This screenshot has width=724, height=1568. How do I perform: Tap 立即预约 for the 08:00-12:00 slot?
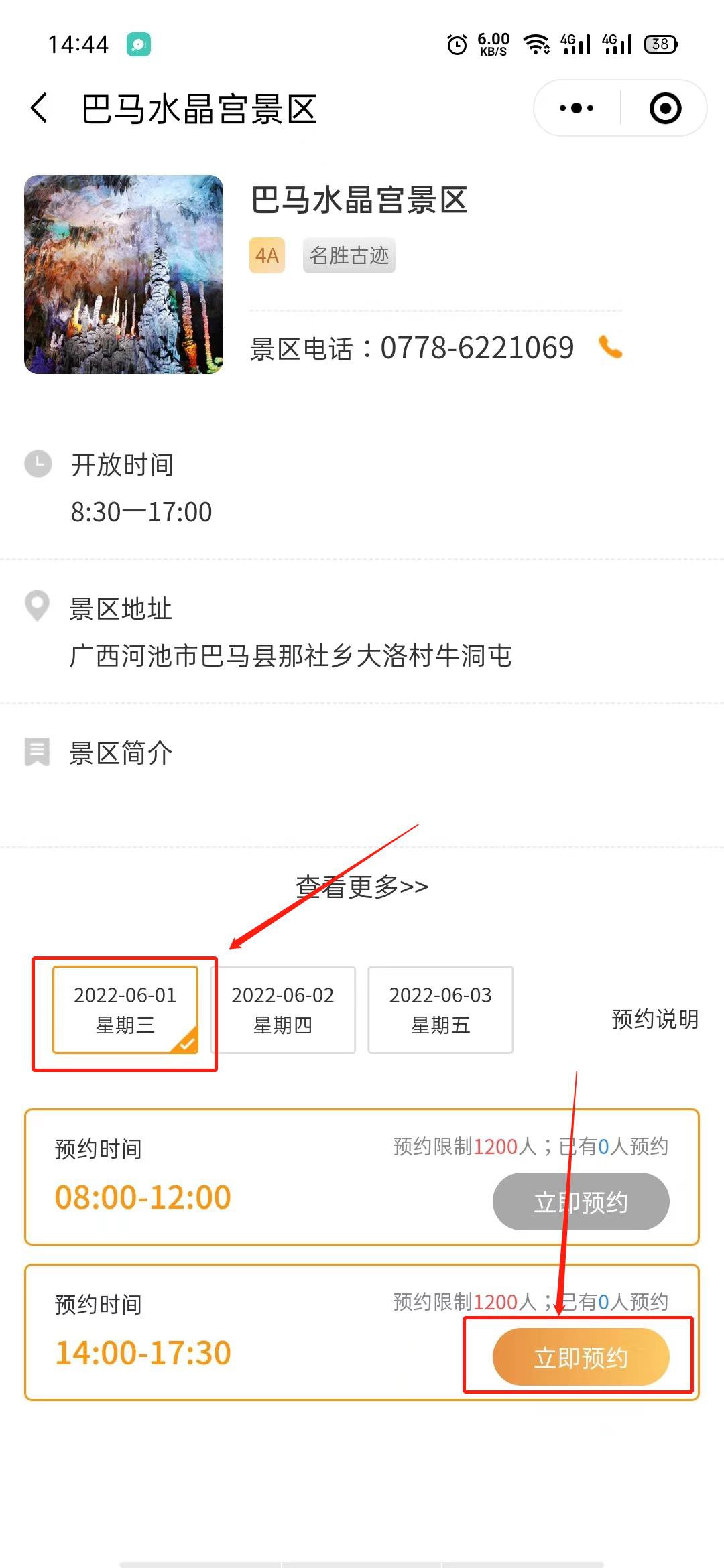coord(581,1201)
